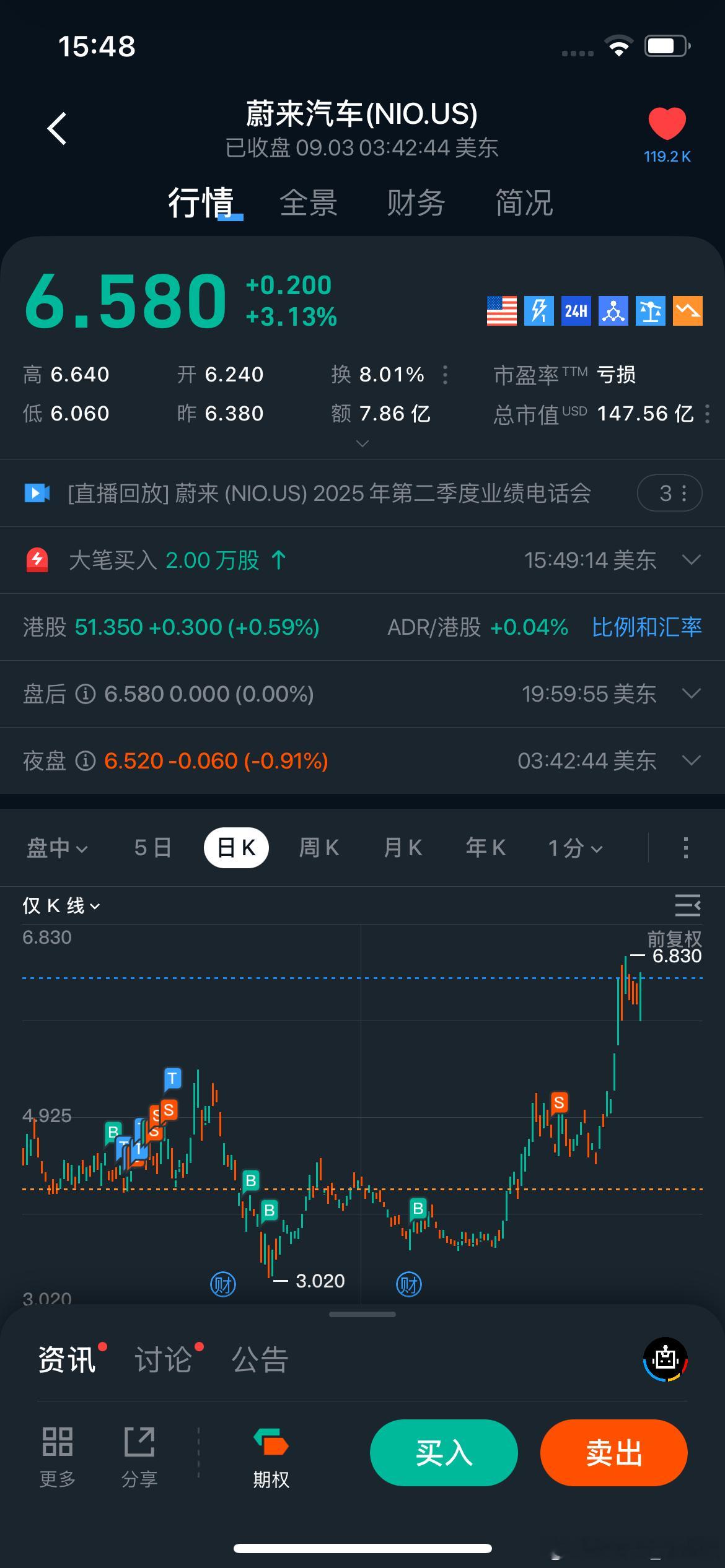Open the 1分 interval dropdown

pos(575,848)
